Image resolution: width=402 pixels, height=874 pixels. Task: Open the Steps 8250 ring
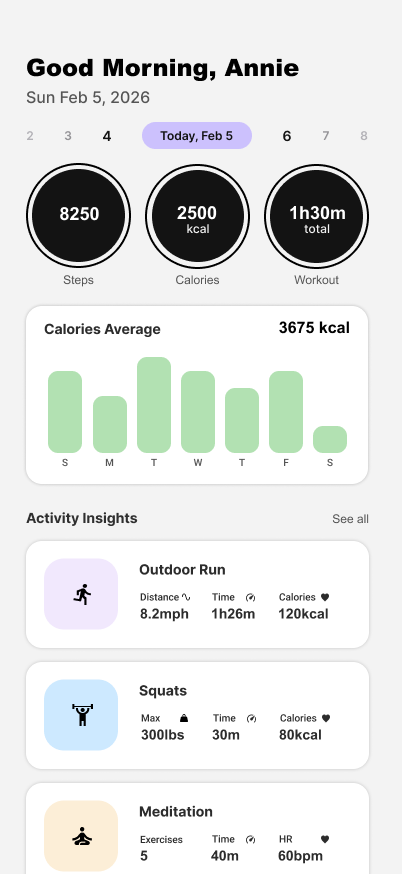click(x=79, y=216)
